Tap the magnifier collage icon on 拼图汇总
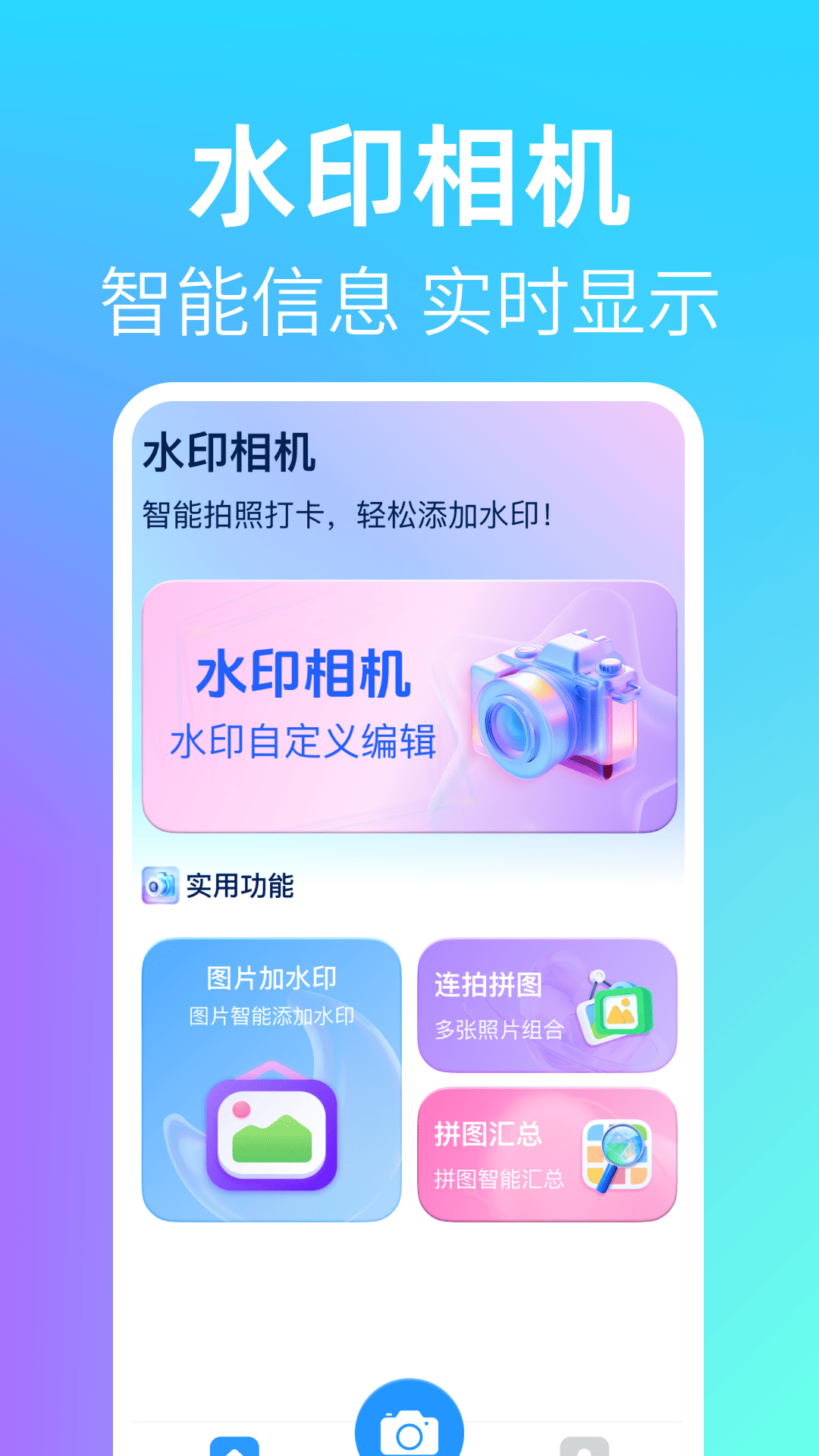The image size is (819, 1456). click(x=618, y=1154)
